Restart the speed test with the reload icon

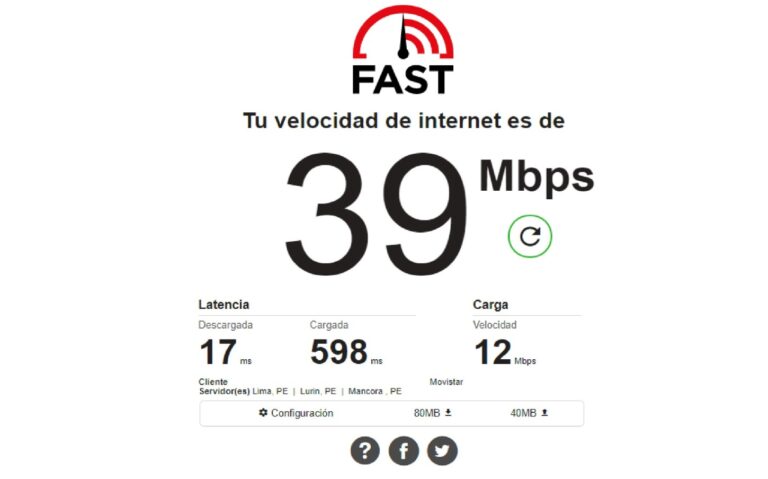pyautogui.click(x=530, y=236)
